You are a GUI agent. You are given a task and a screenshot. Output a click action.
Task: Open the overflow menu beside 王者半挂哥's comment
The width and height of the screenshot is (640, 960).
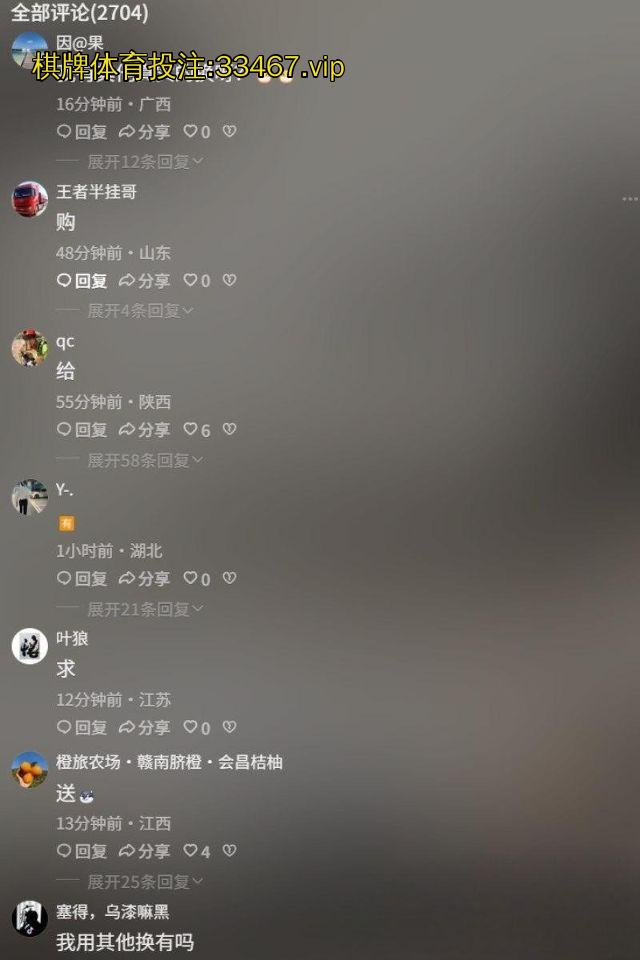628,199
